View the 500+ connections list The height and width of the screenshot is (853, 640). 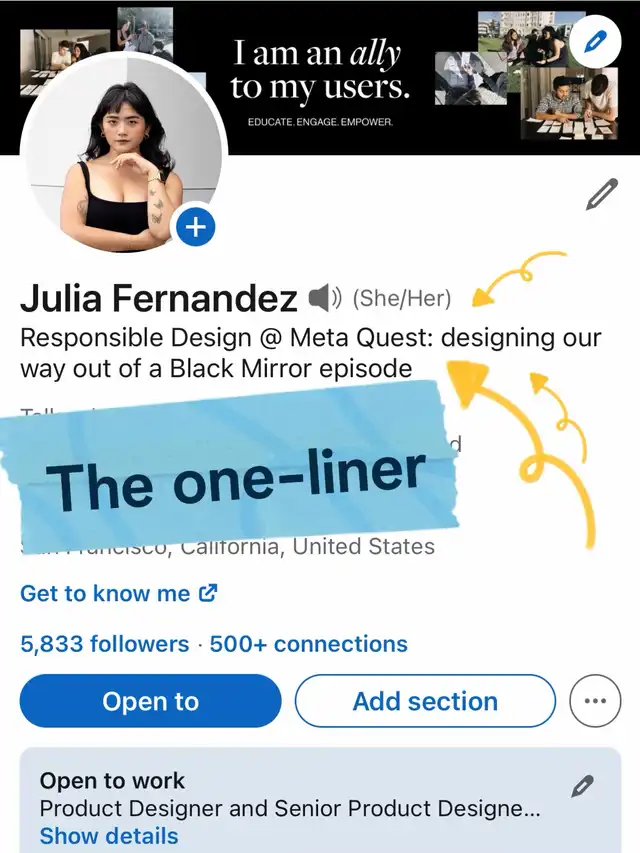coord(308,644)
